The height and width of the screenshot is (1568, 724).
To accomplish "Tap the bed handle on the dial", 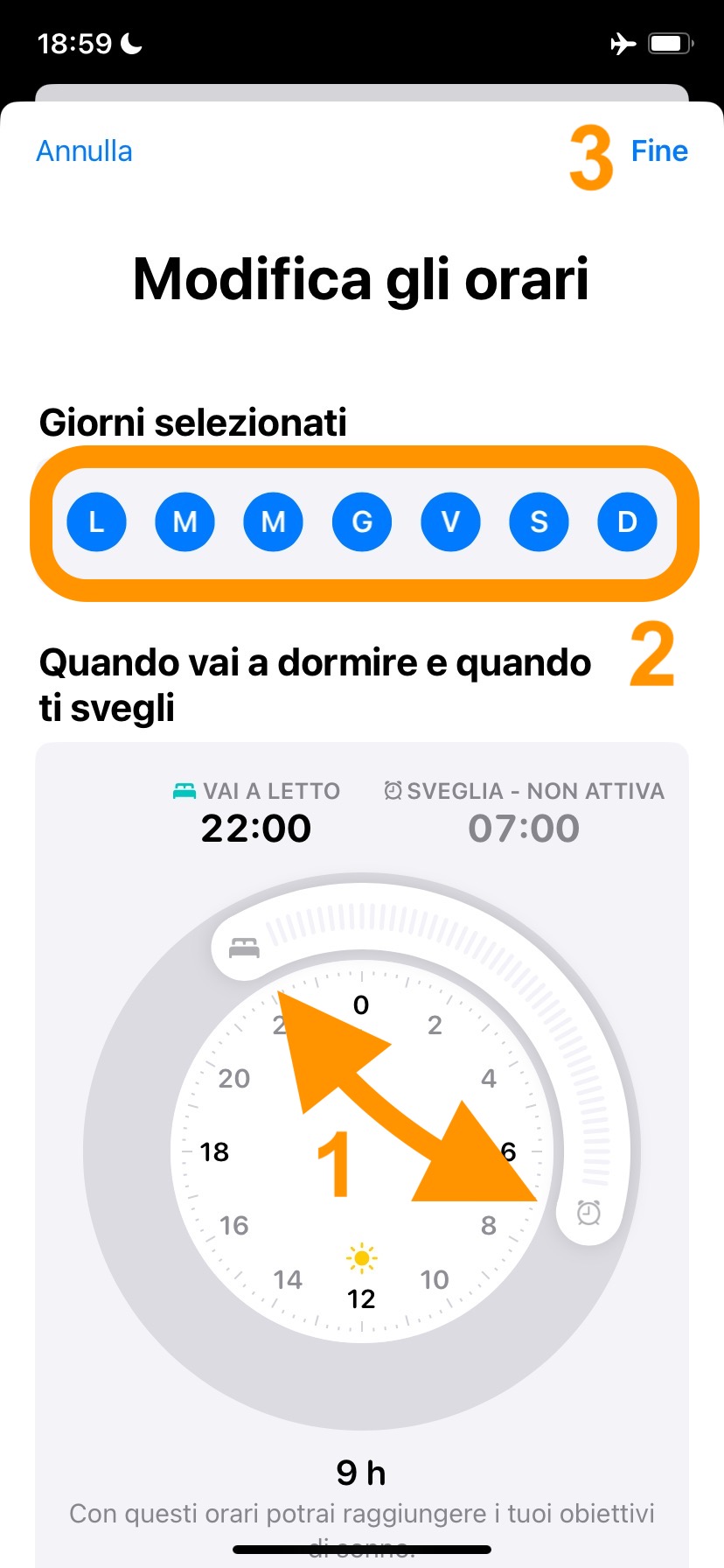I will click(x=244, y=948).
